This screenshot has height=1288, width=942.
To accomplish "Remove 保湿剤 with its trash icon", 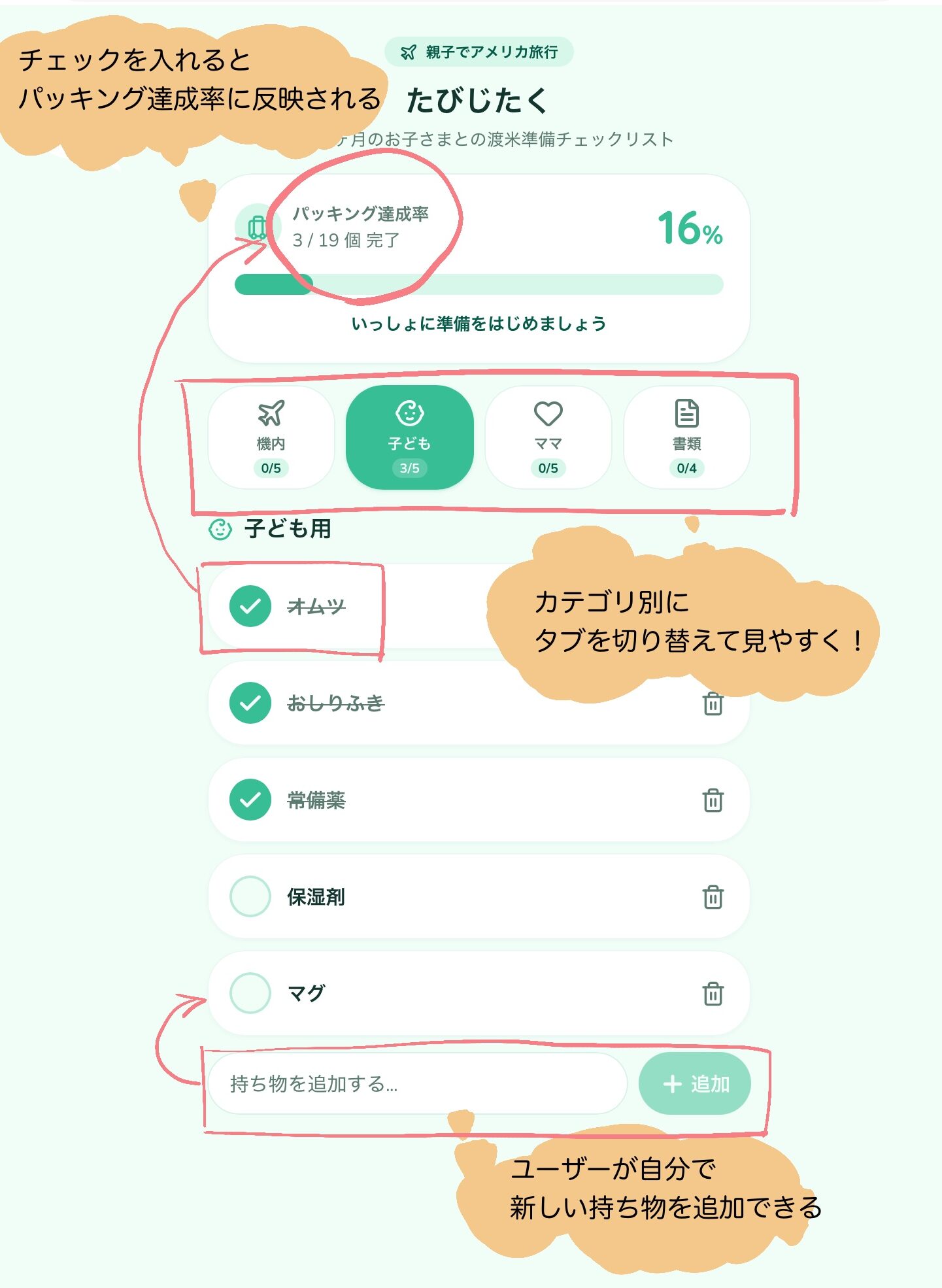I will pos(713,897).
